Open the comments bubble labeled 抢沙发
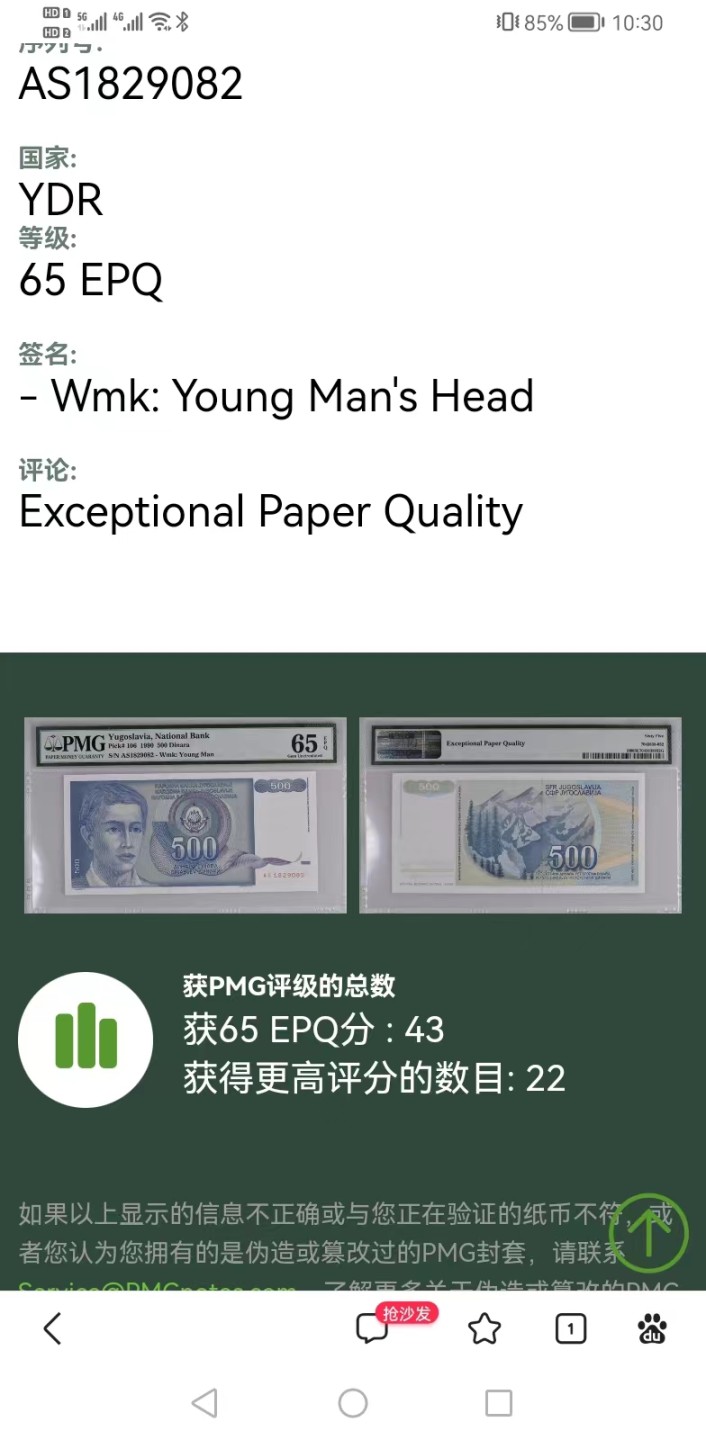 pos(373,1329)
